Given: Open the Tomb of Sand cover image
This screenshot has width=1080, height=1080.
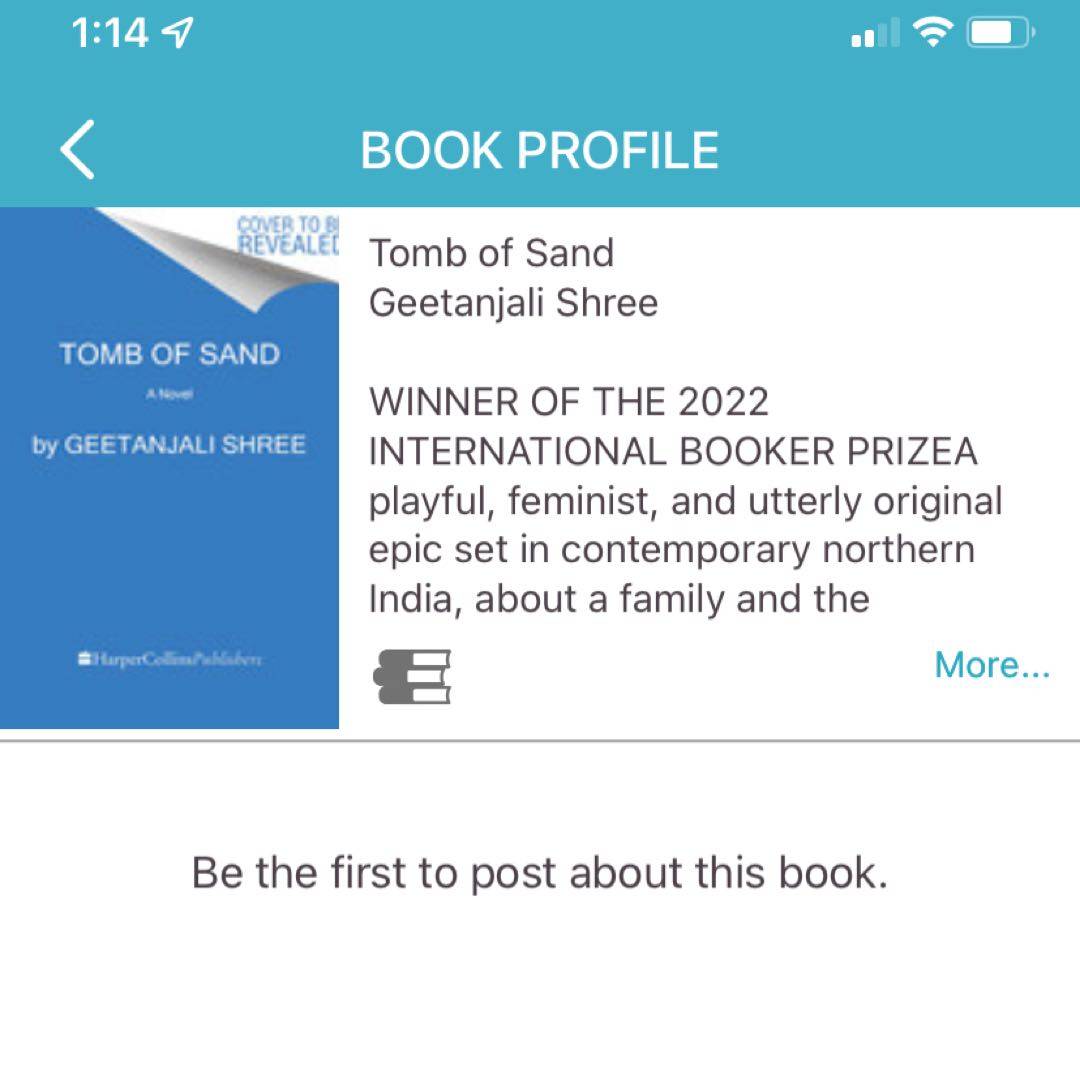Looking at the screenshot, I should coord(170,468).
